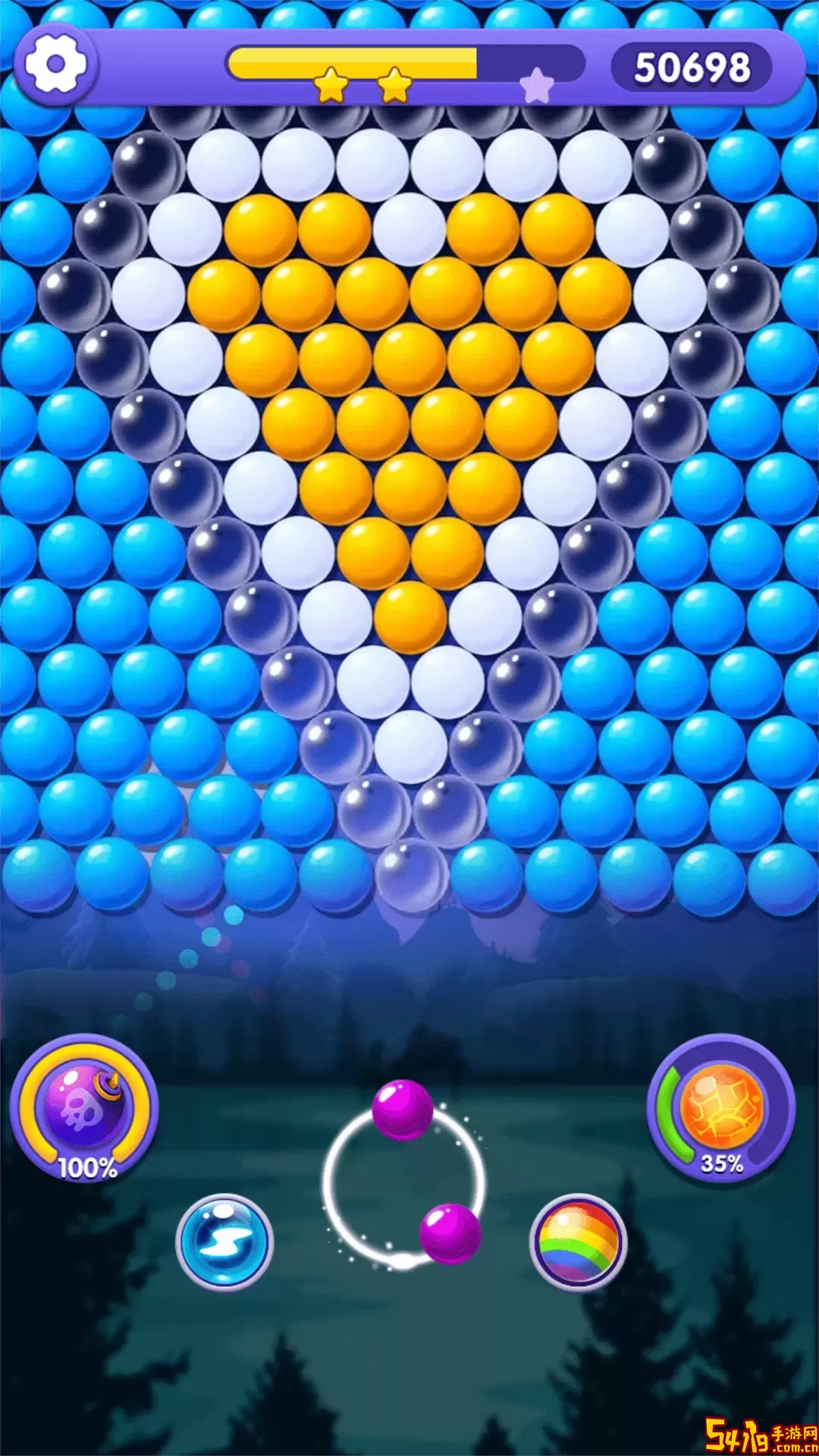Activate the skull bomb booster at 100%
The height and width of the screenshot is (1456, 819).
(84, 1106)
